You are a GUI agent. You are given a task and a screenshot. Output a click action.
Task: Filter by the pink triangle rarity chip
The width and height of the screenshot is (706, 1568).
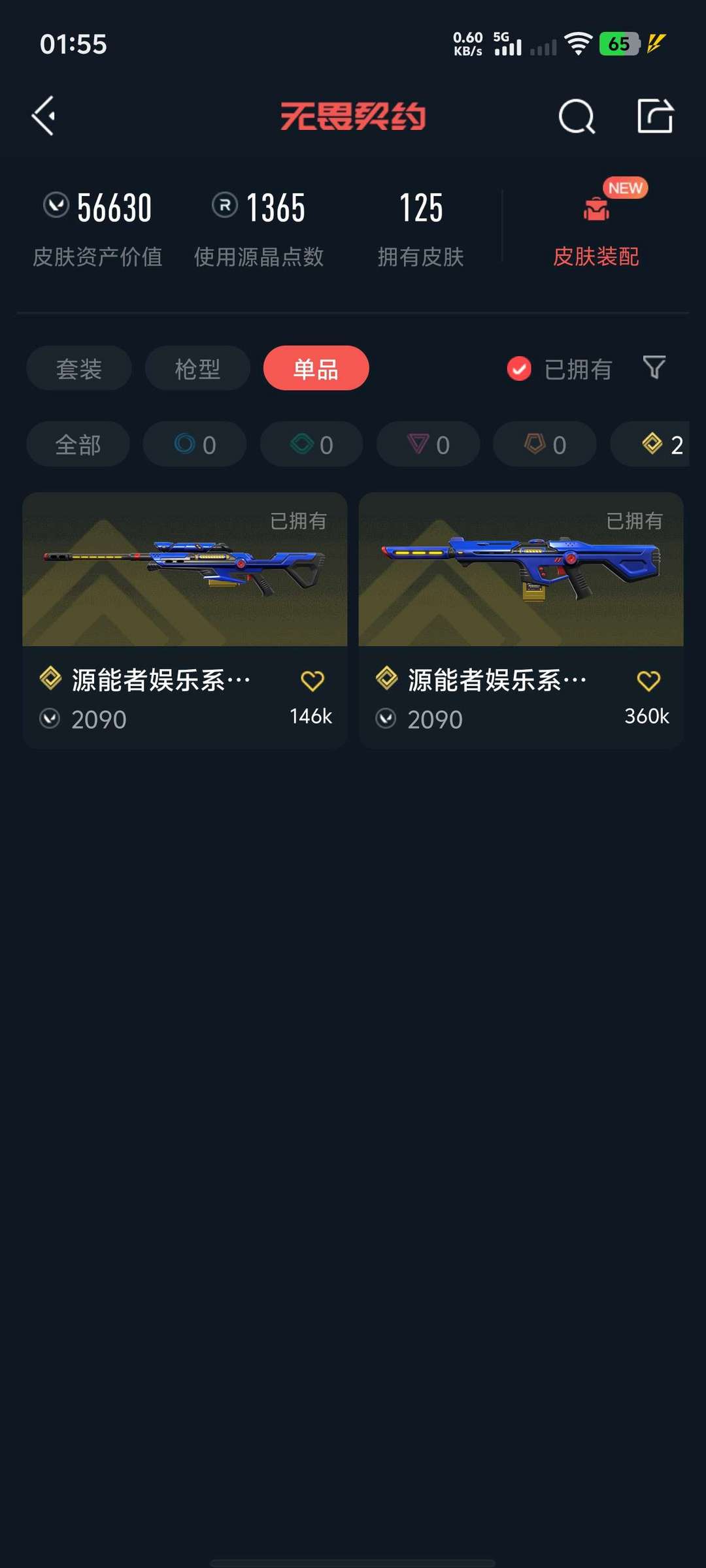click(428, 444)
